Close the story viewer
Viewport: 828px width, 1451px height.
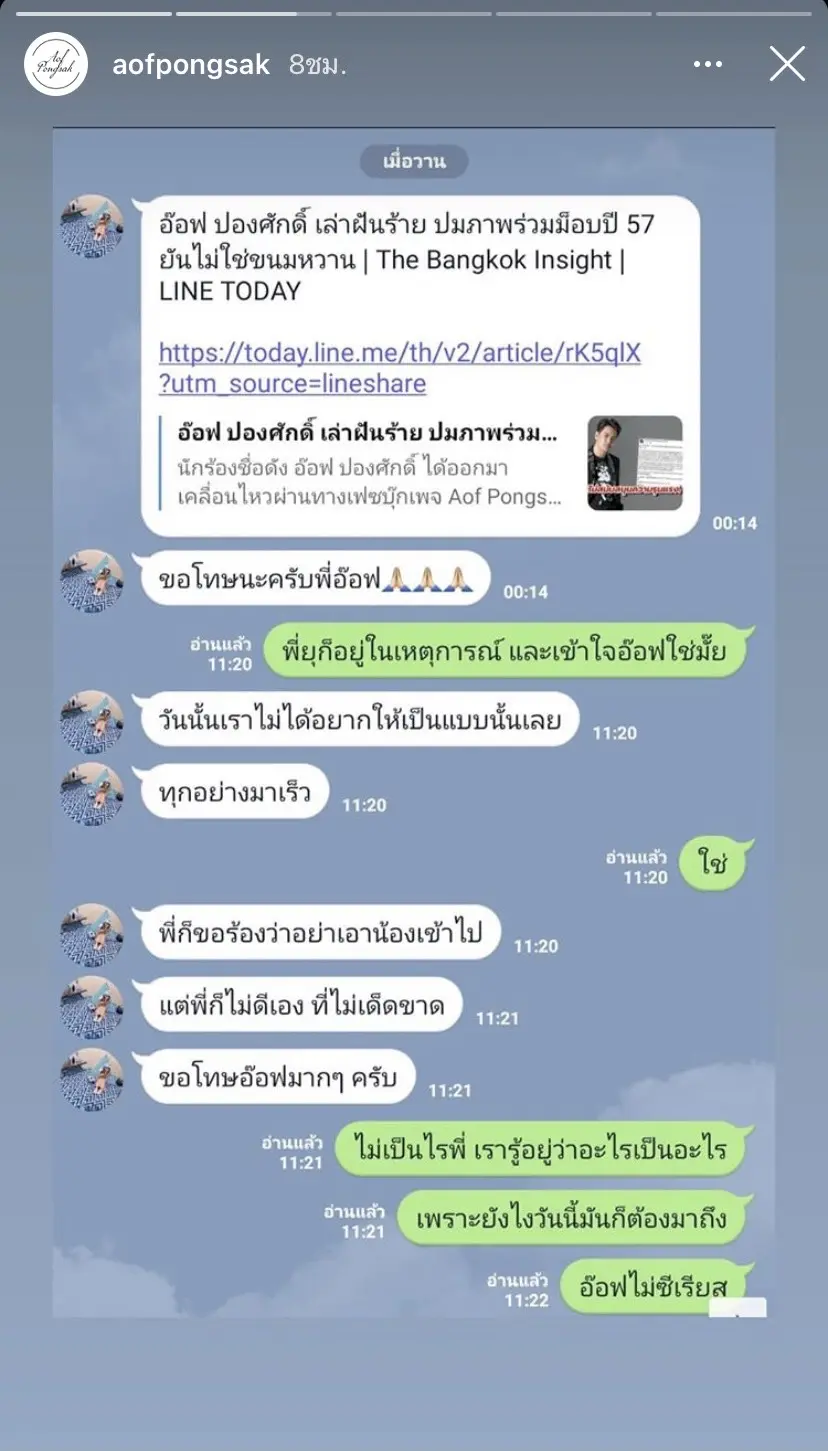787,64
